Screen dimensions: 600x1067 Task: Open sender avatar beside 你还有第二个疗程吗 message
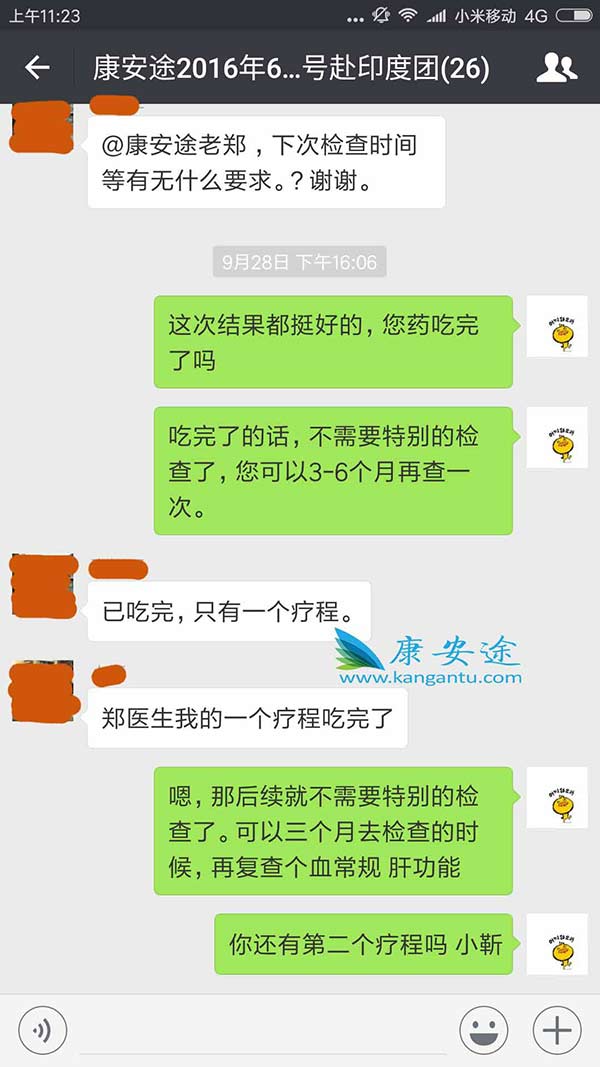[x=556, y=944]
